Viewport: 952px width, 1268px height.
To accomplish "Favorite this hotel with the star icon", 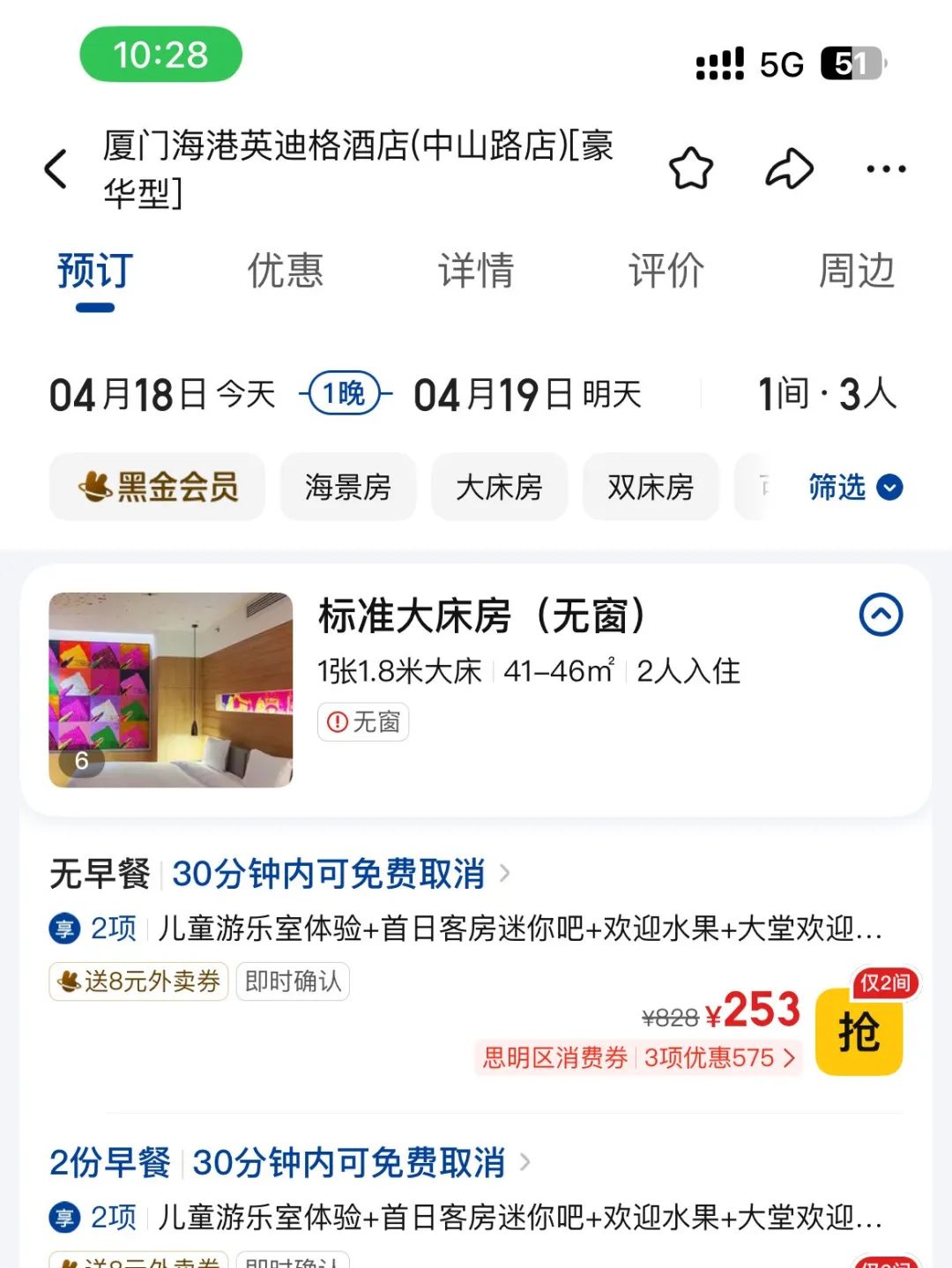I will 691,168.
